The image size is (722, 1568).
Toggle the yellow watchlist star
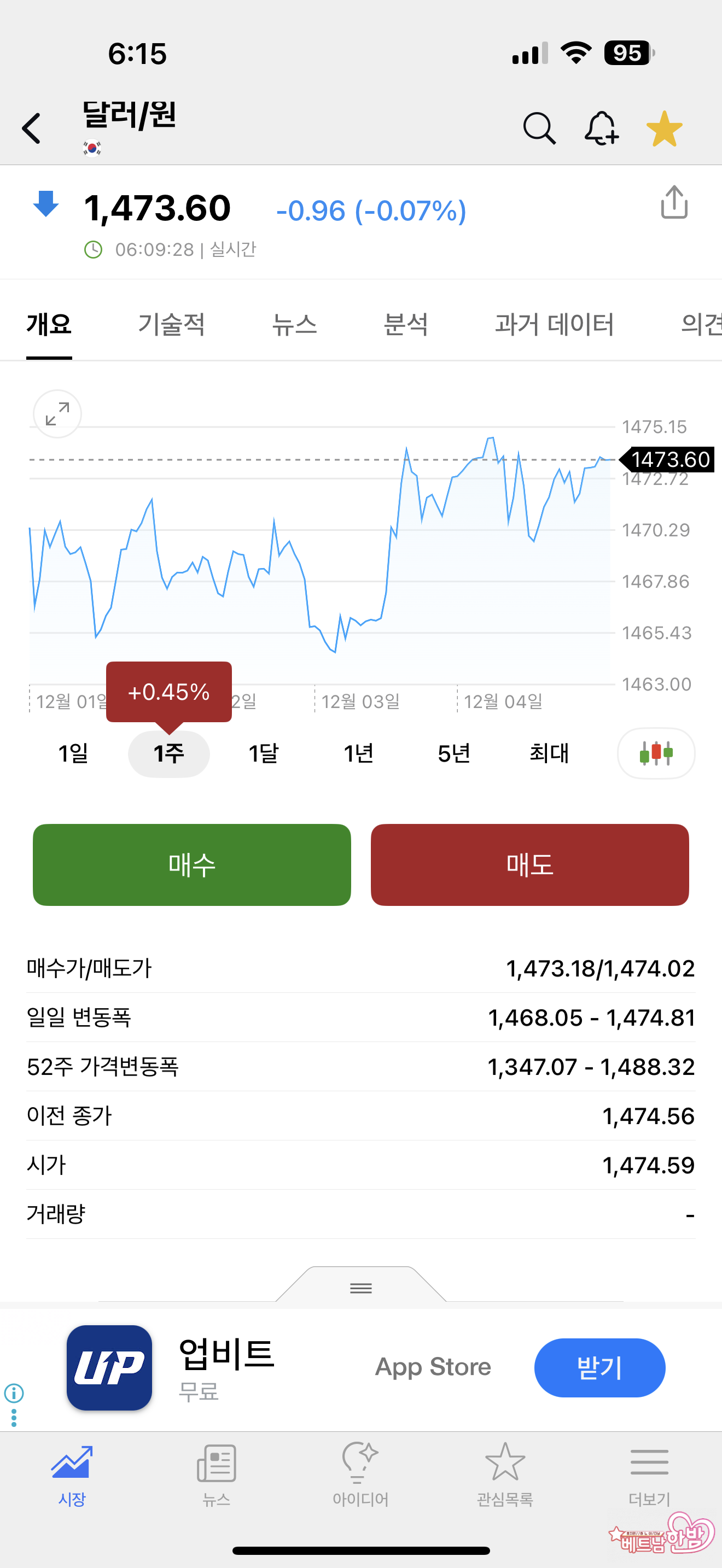click(x=663, y=128)
